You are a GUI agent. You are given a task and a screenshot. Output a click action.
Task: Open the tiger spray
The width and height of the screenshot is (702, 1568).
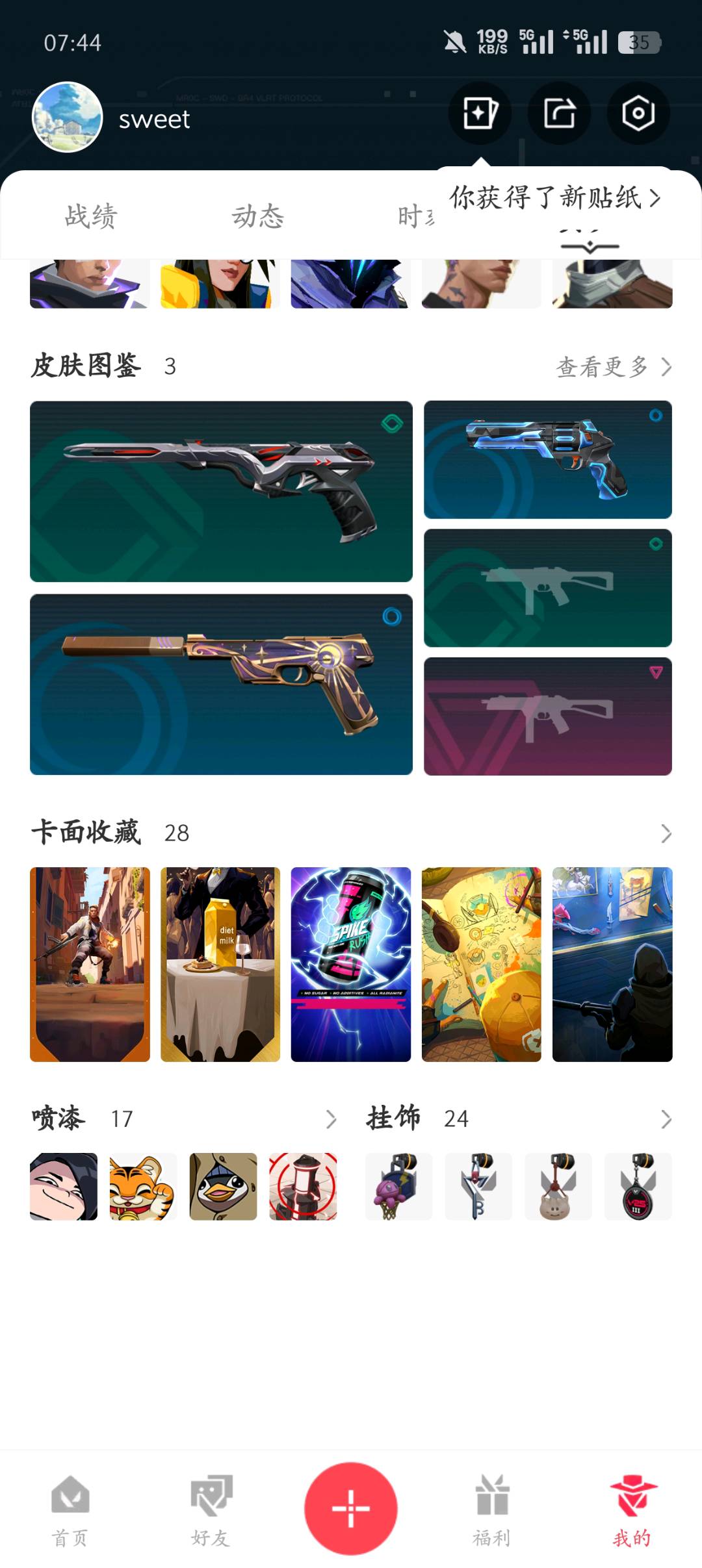tap(143, 1187)
